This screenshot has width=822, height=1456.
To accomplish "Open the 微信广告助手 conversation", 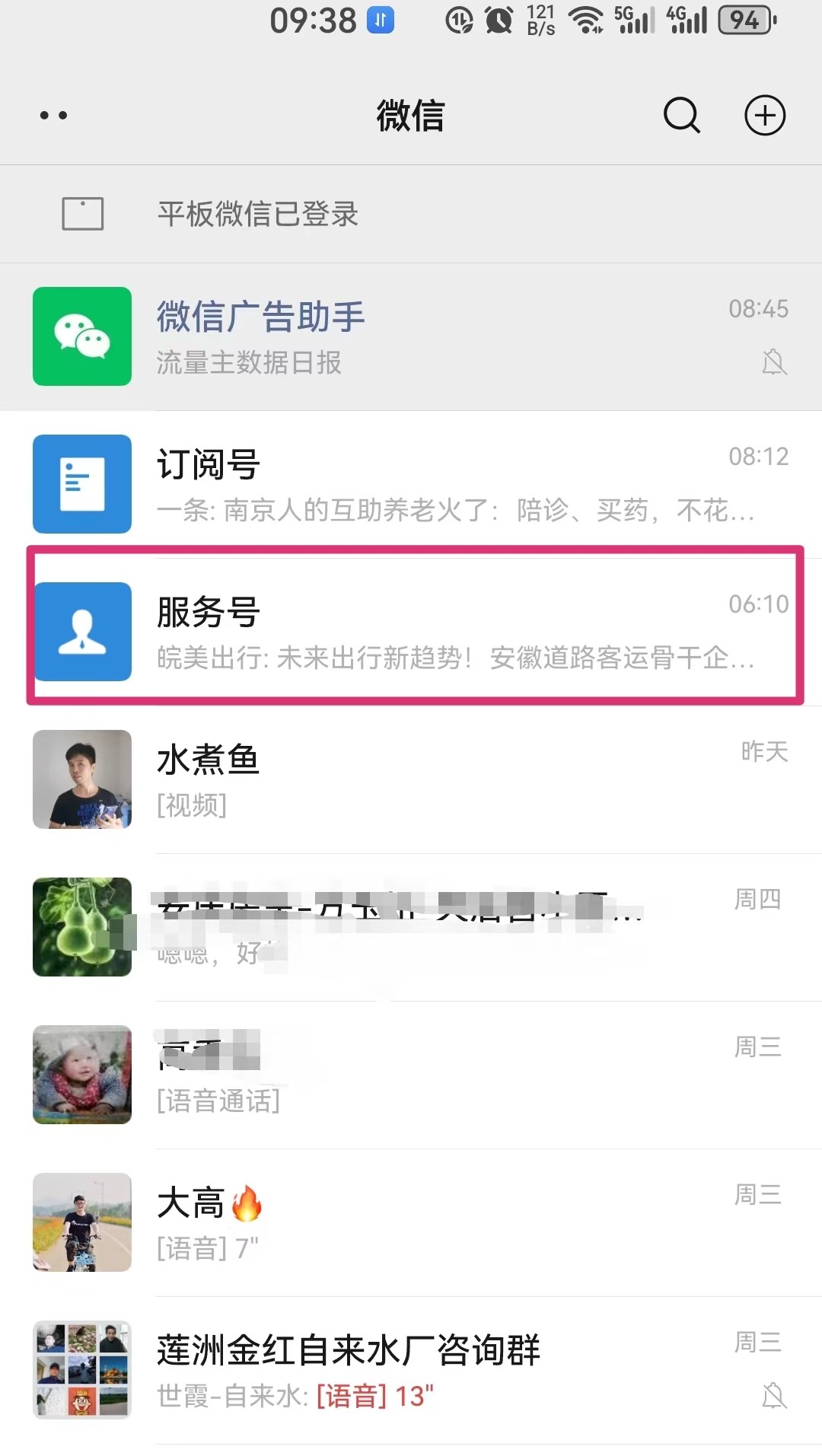I will (x=411, y=336).
